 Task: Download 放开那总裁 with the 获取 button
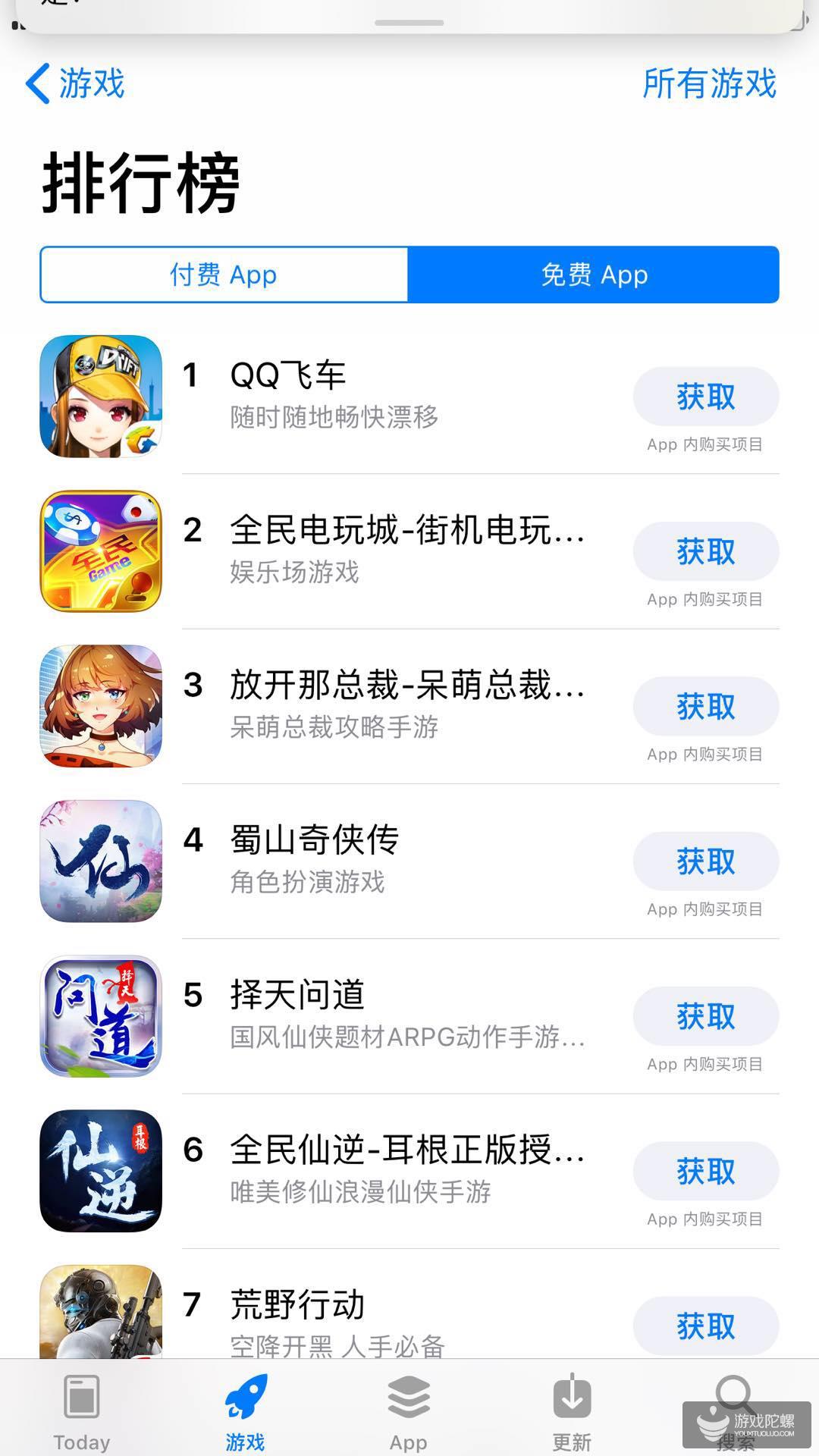[x=705, y=707]
